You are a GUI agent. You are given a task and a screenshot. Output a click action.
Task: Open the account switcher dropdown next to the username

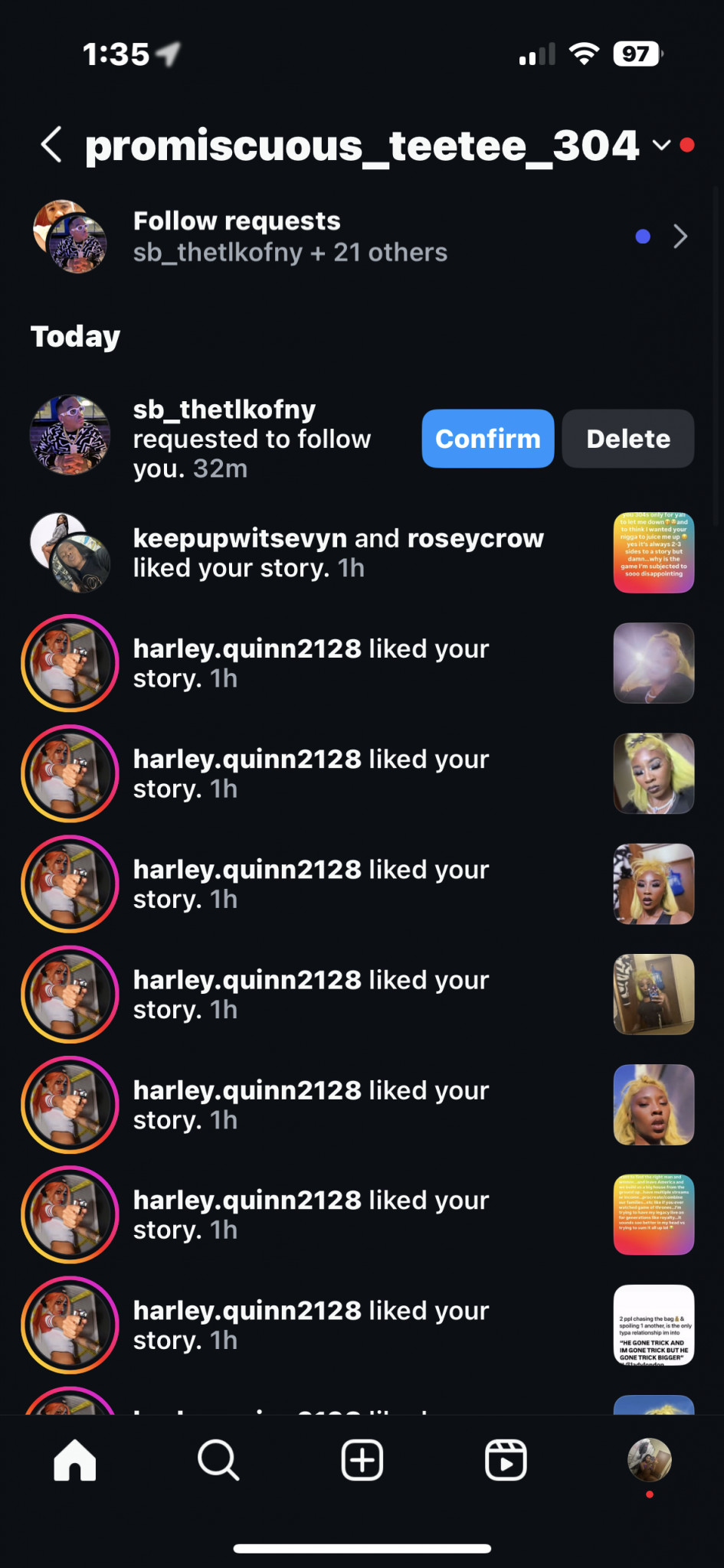(661, 145)
